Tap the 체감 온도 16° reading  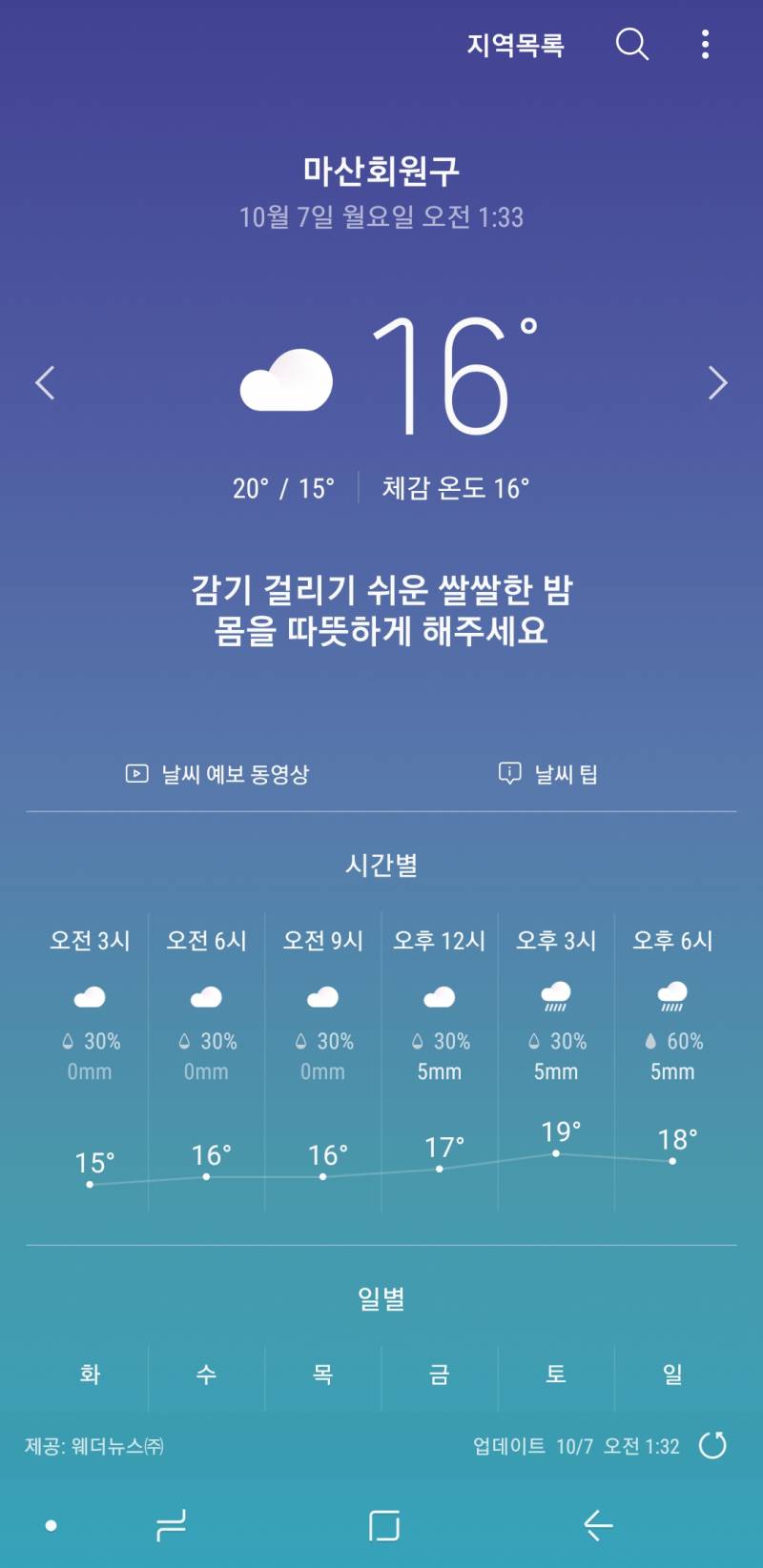pos(455,487)
